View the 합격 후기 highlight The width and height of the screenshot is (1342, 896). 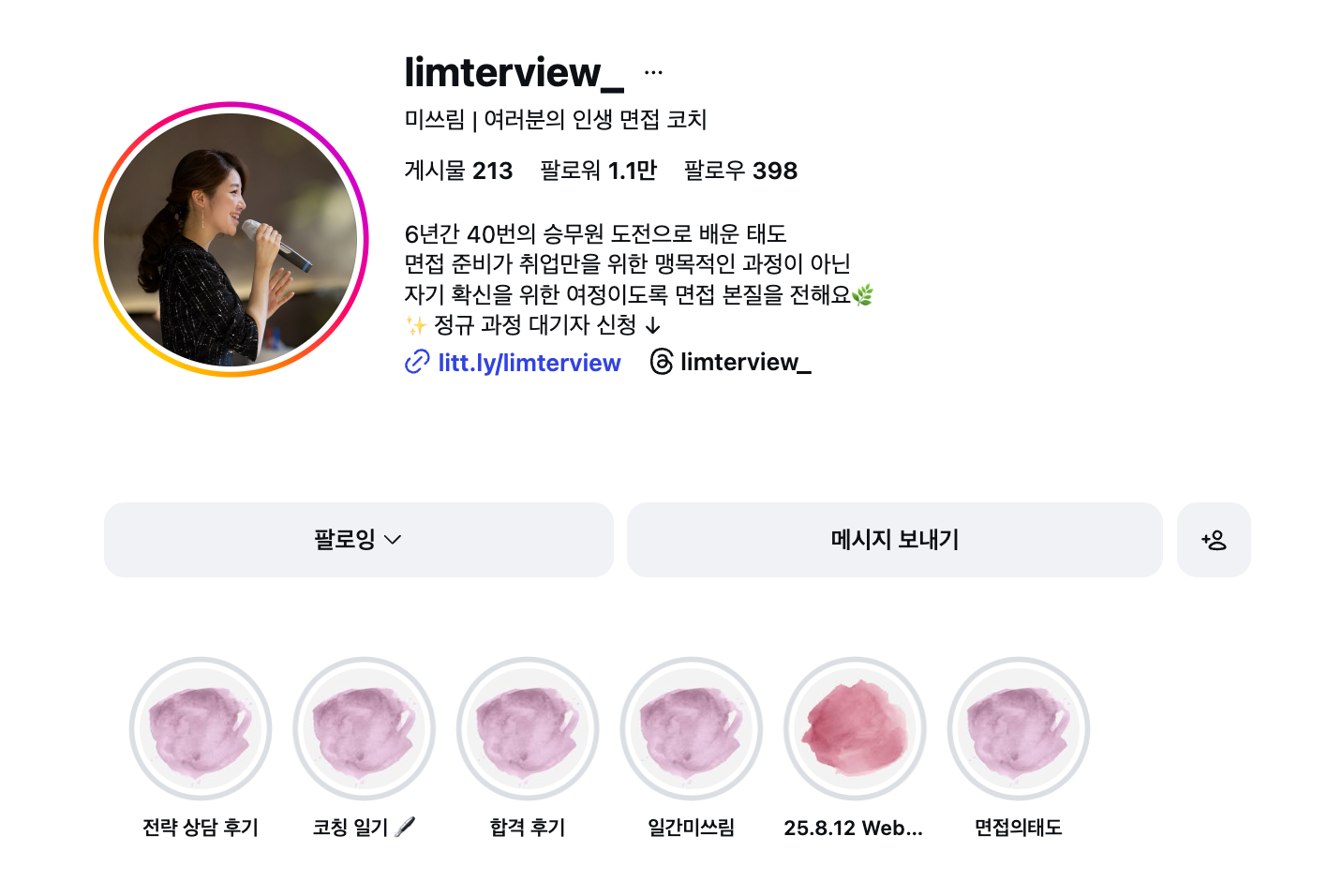[528, 729]
